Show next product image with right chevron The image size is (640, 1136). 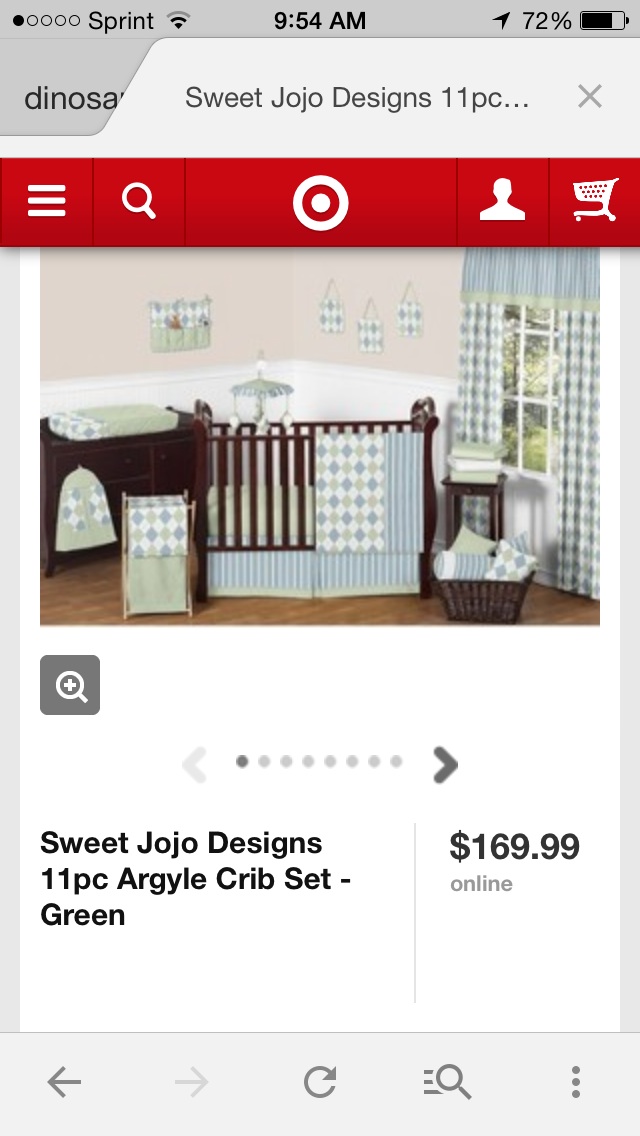click(x=445, y=764)
